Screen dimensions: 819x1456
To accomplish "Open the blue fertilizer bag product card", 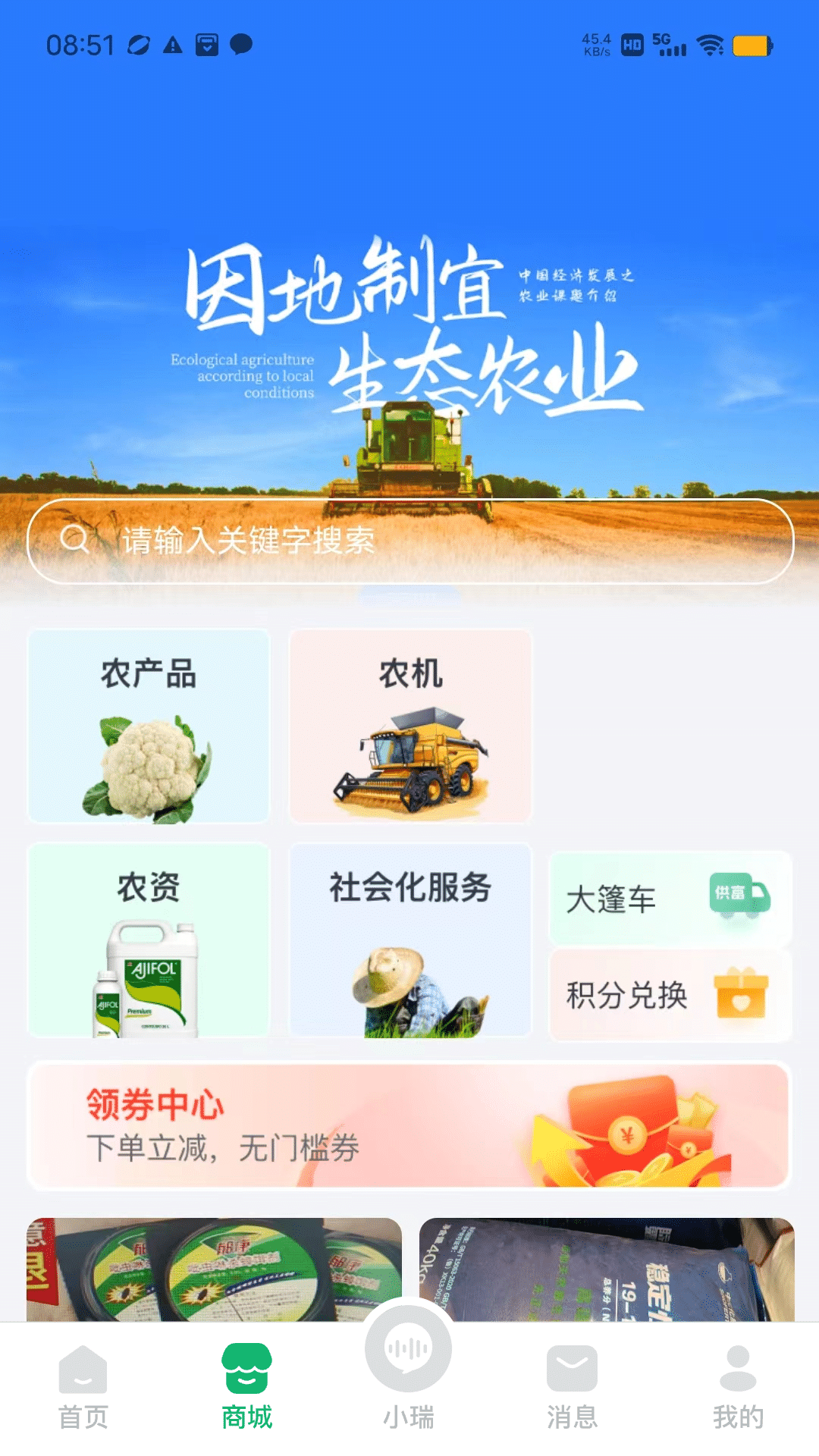I will [x=607, y=1269].
